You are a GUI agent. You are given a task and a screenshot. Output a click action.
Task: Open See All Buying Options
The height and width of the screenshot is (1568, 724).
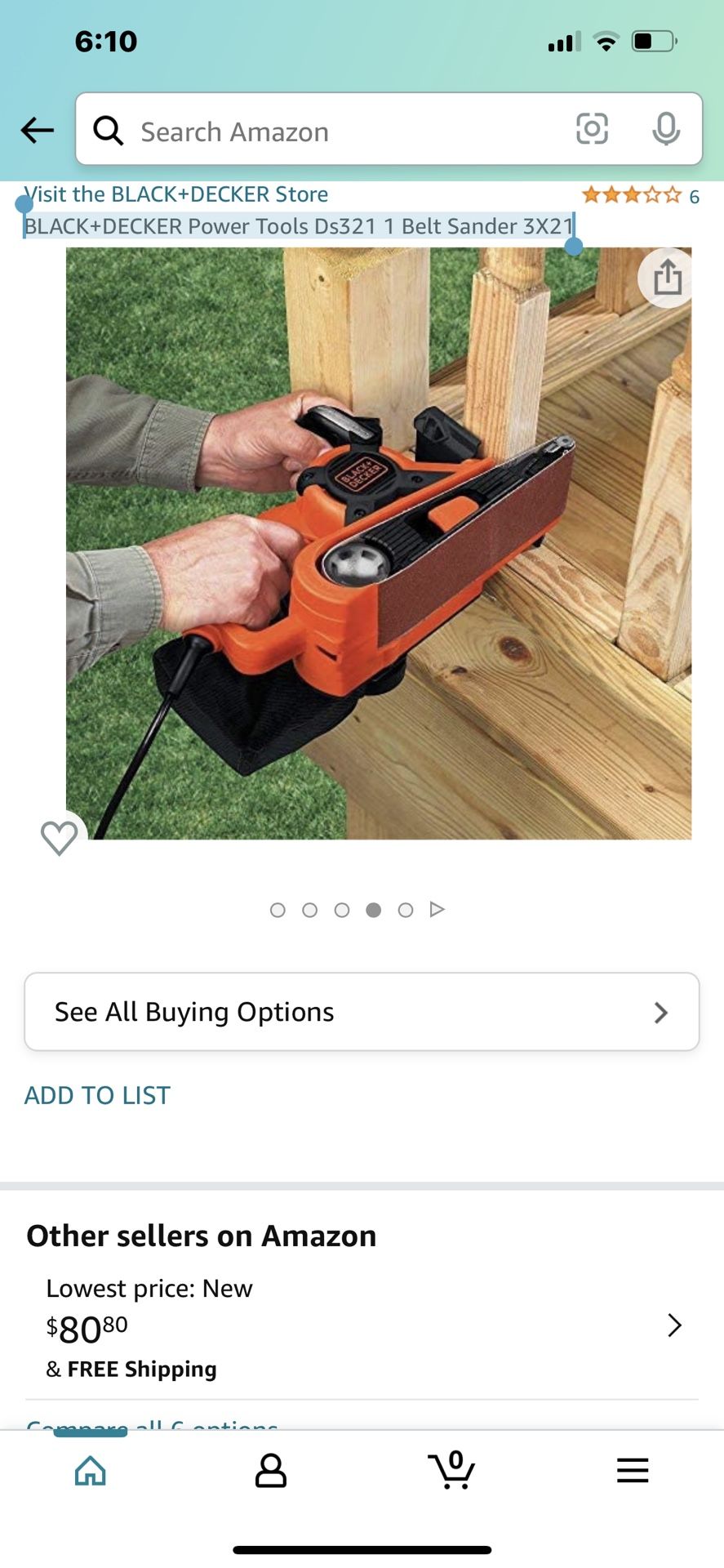[362, 1012]
